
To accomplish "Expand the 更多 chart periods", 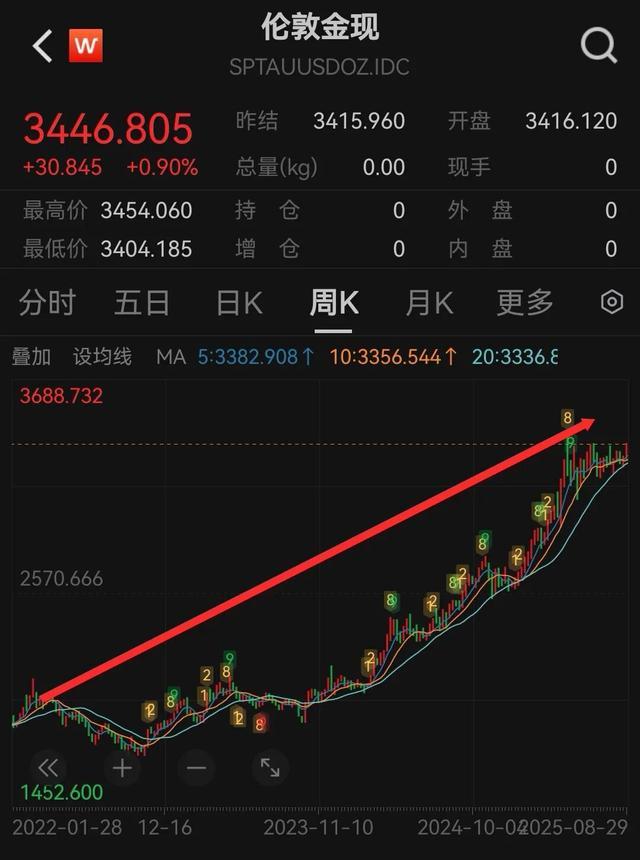I will pos(525,303).
